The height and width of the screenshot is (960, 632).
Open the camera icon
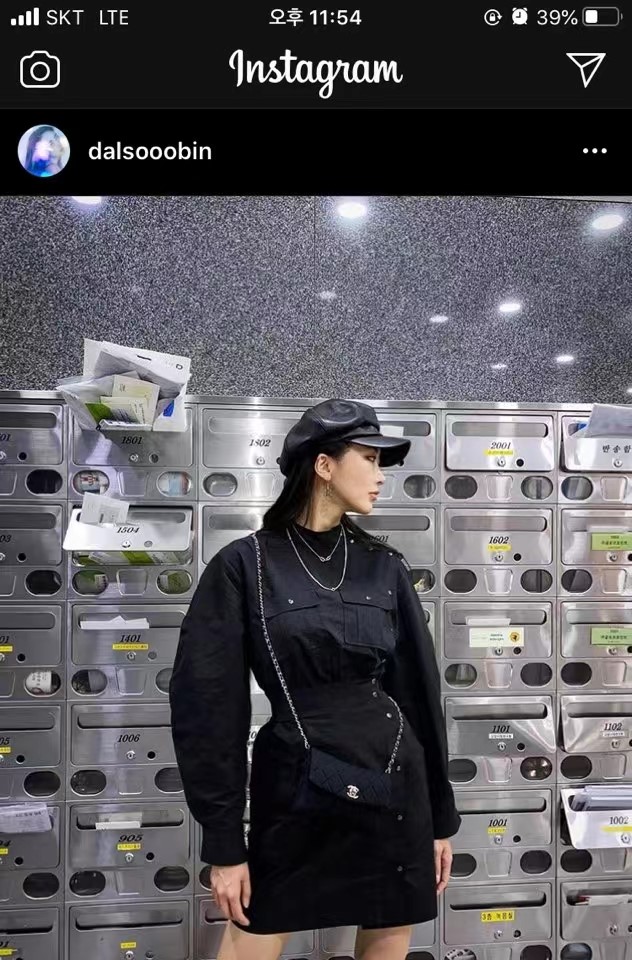click(40, 70)
